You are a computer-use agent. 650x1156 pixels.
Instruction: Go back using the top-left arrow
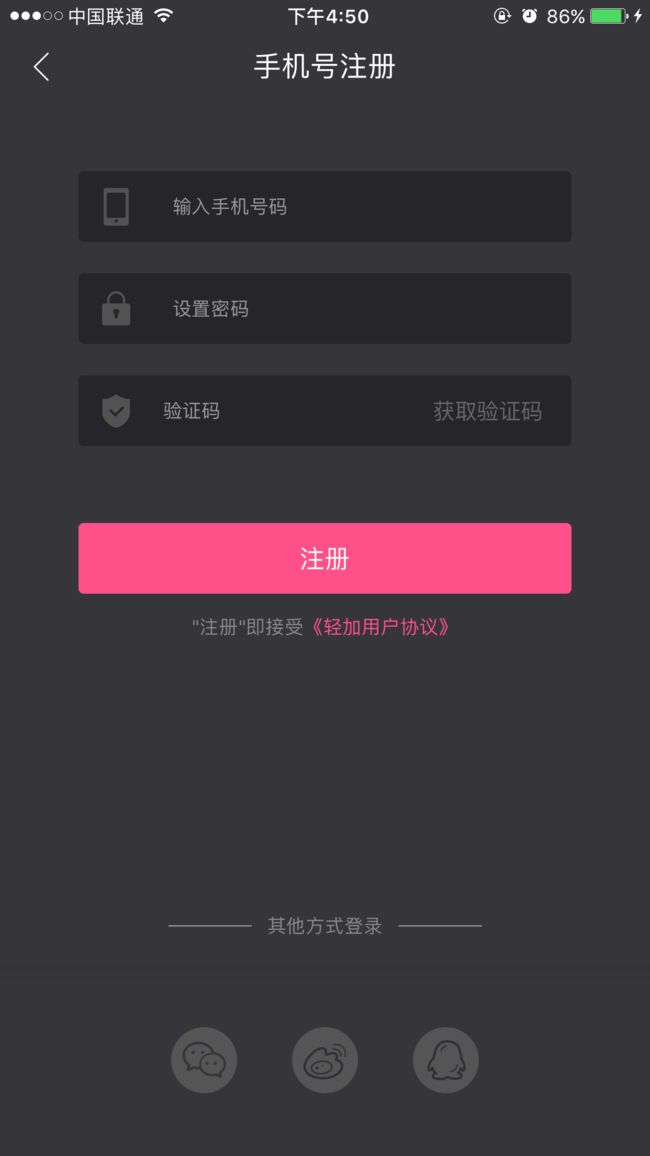pos(41,67)
